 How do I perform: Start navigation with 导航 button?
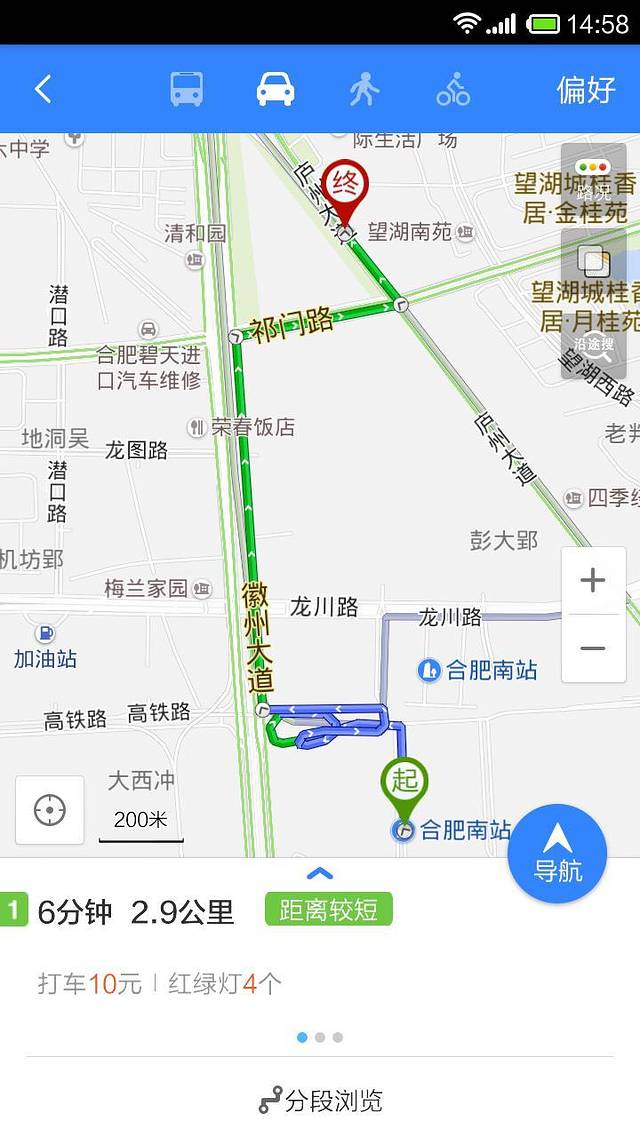557,853
